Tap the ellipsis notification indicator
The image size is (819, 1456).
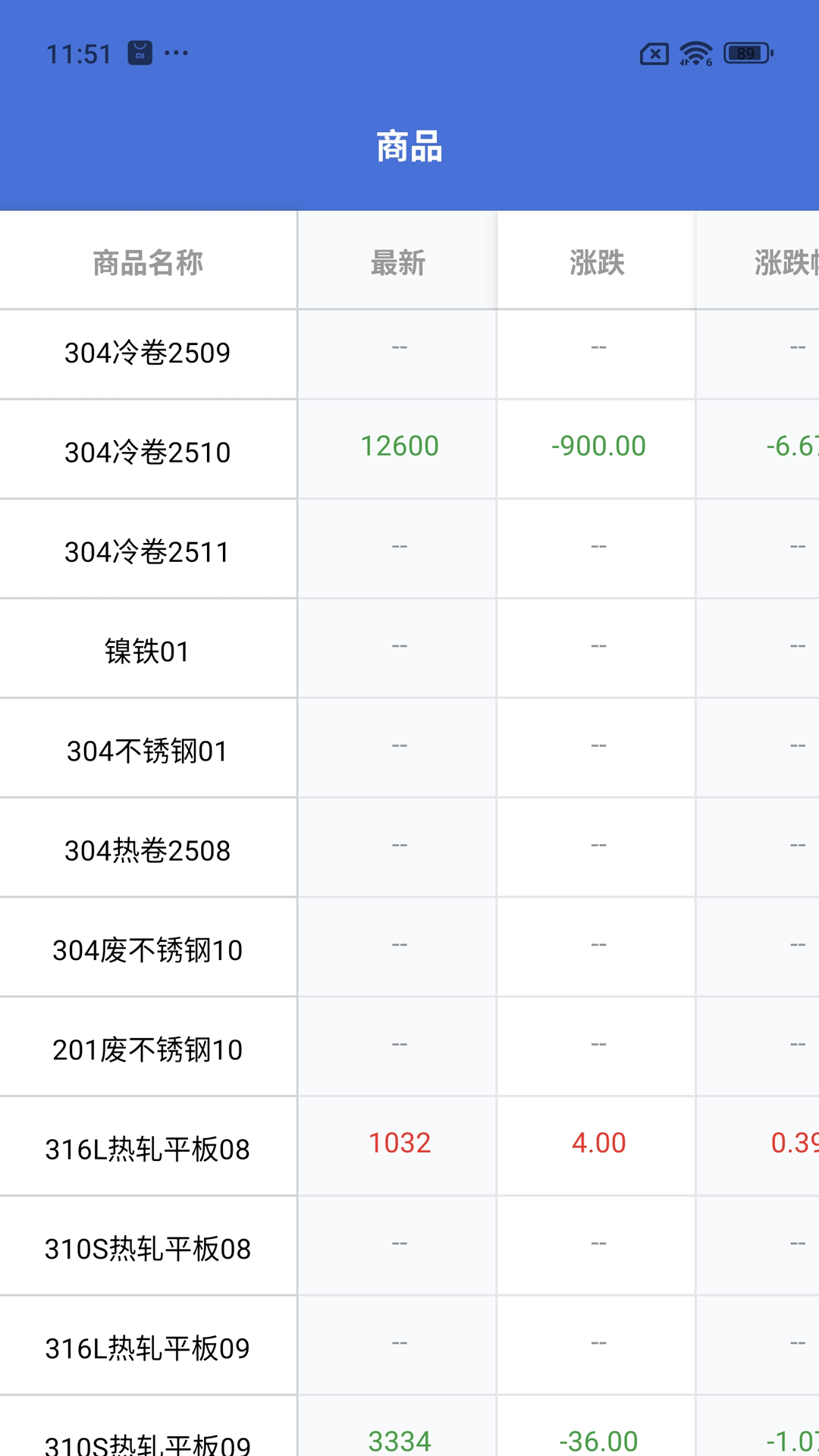(176, 53)
